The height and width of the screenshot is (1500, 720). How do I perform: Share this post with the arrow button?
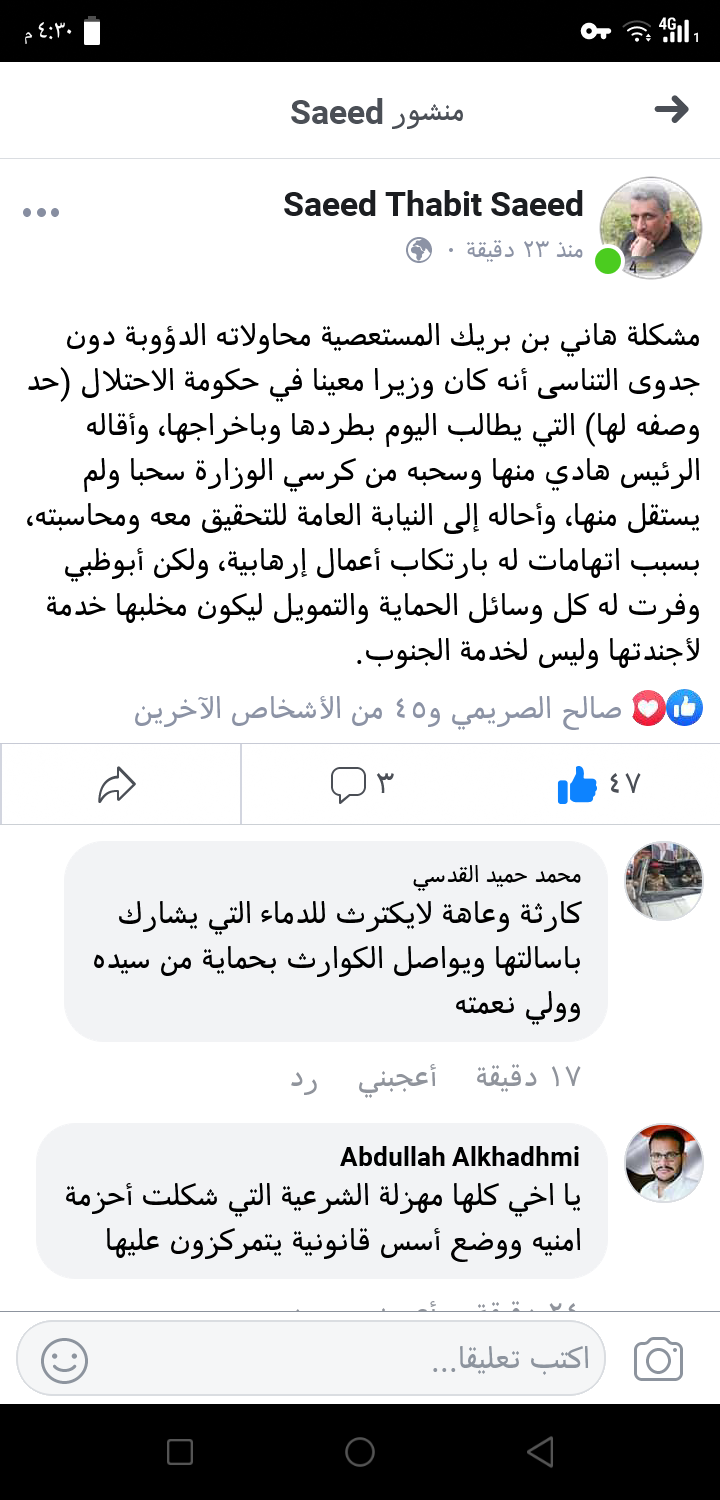(117, 785)
